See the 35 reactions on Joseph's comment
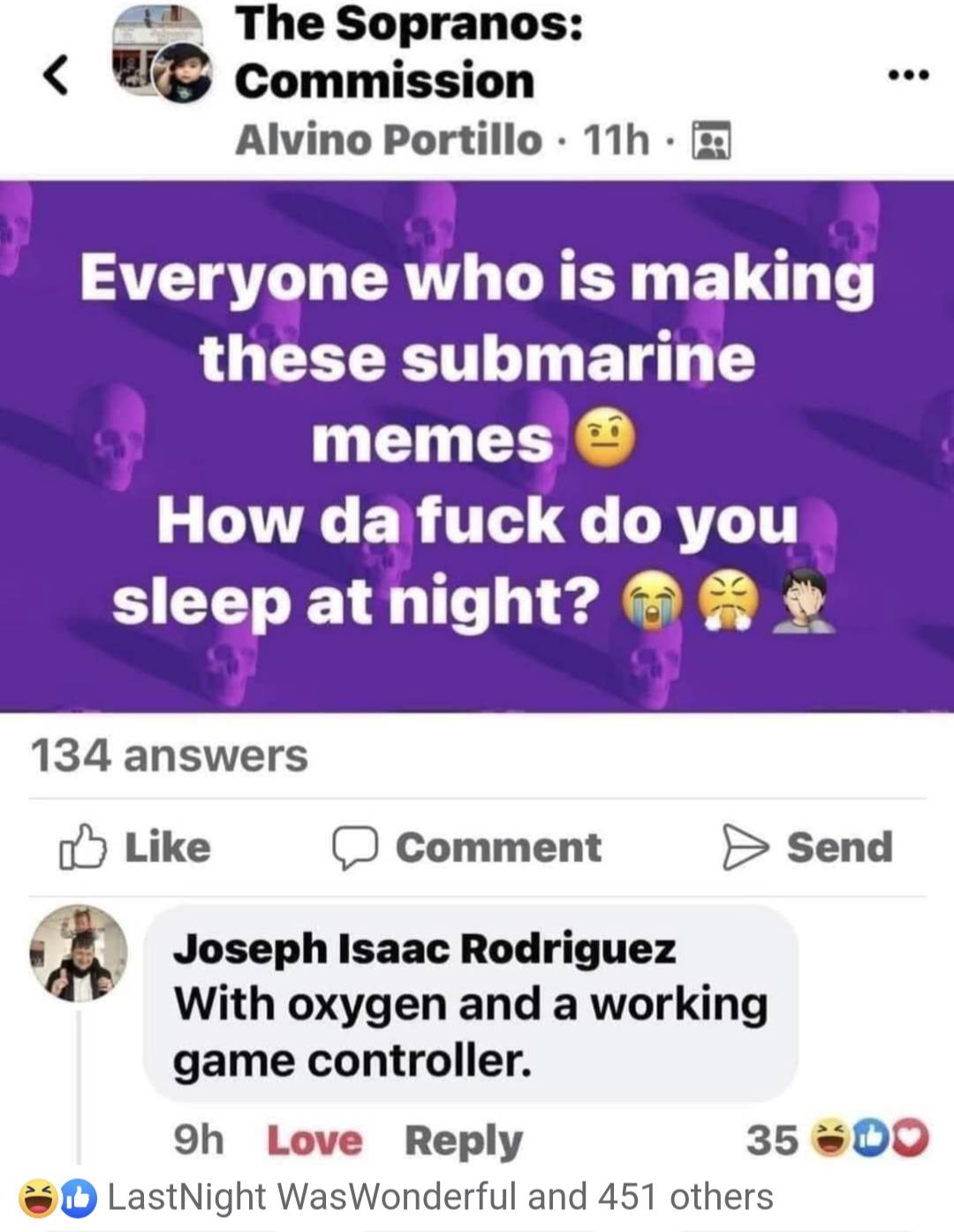Image resolution: width=954 pixels, height=1232 pixels. tap(836, 1139)
